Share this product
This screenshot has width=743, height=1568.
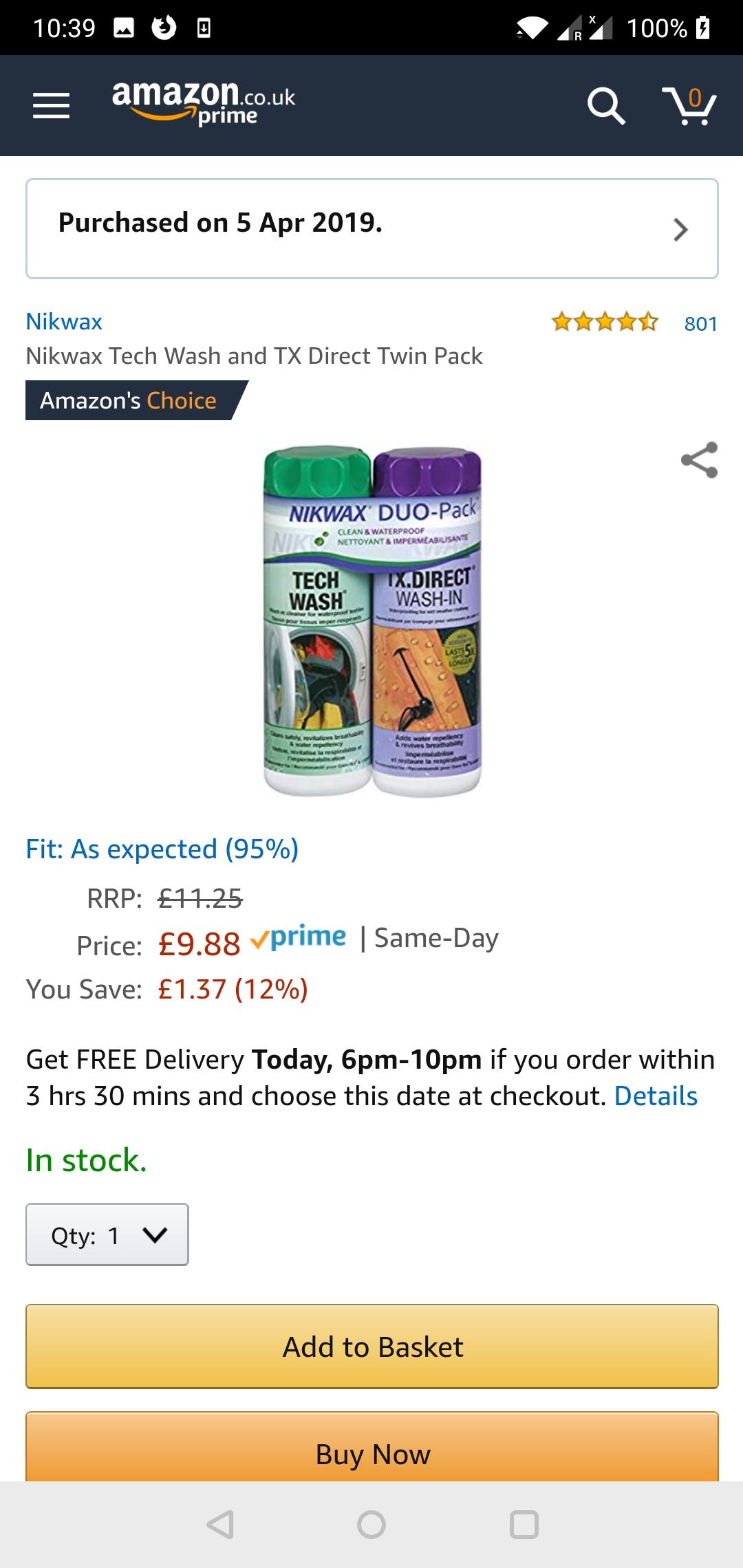[699, 460]
